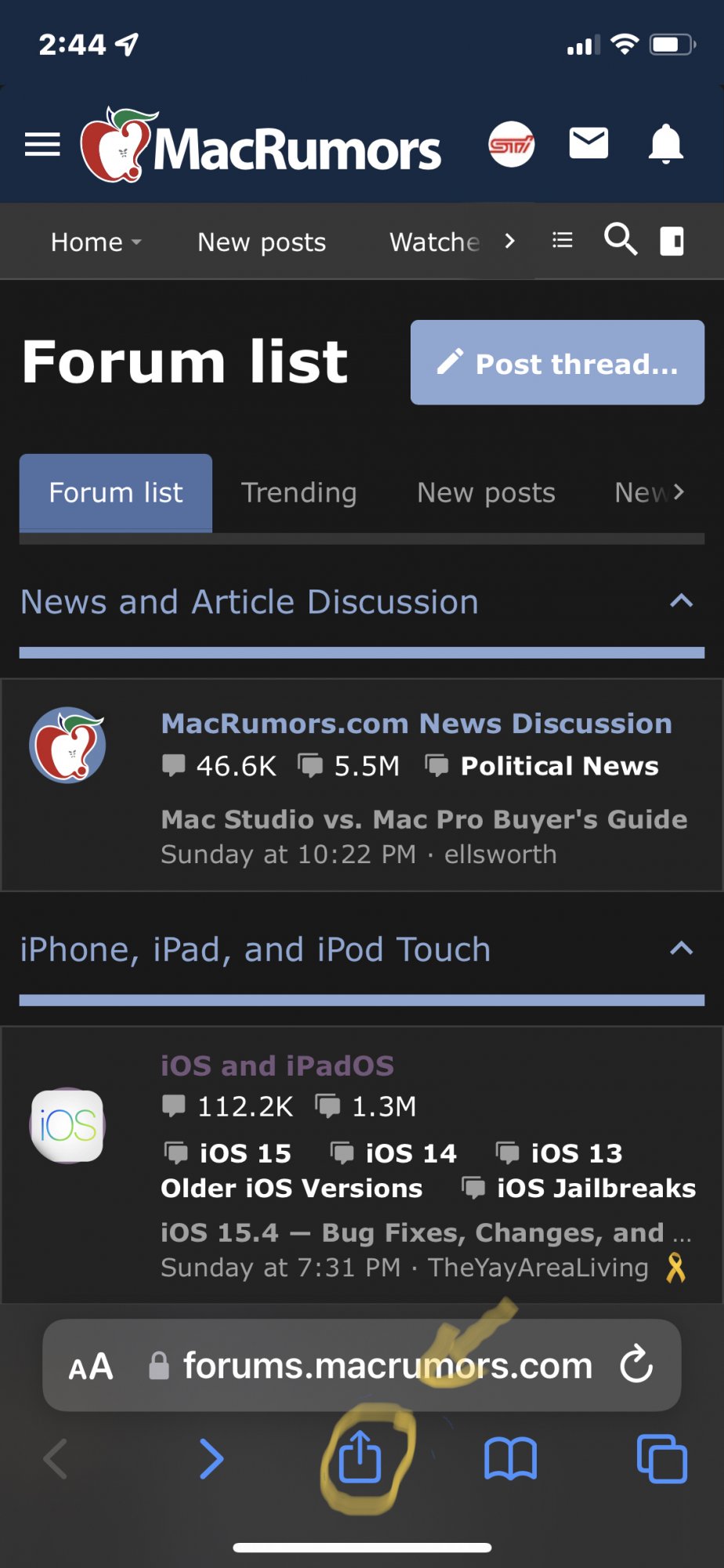Image resolution: width=724 pixels, height=1568 pixels.
Task: Select the Forum list tab
Action: [116, 492]
